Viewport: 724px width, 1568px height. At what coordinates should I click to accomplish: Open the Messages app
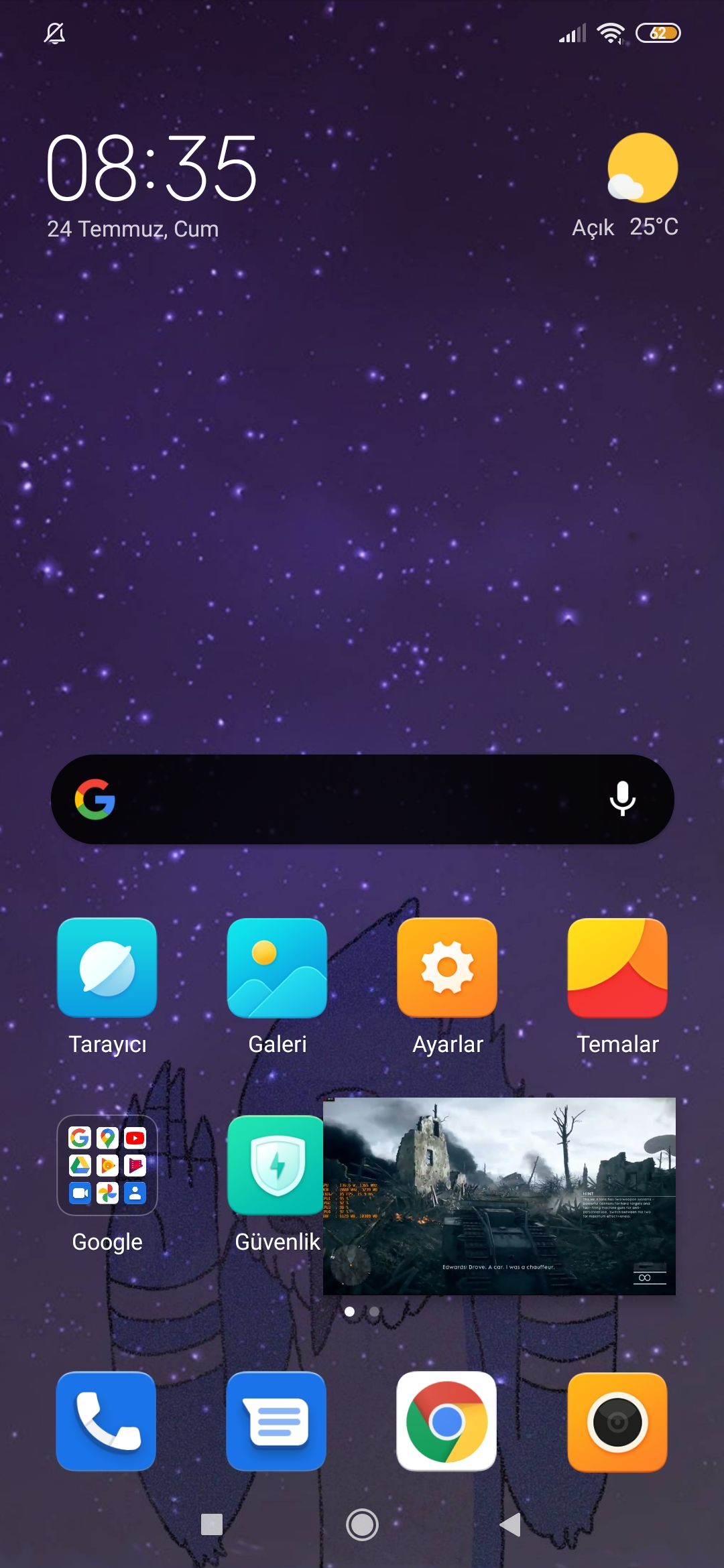pos(277,1421)
